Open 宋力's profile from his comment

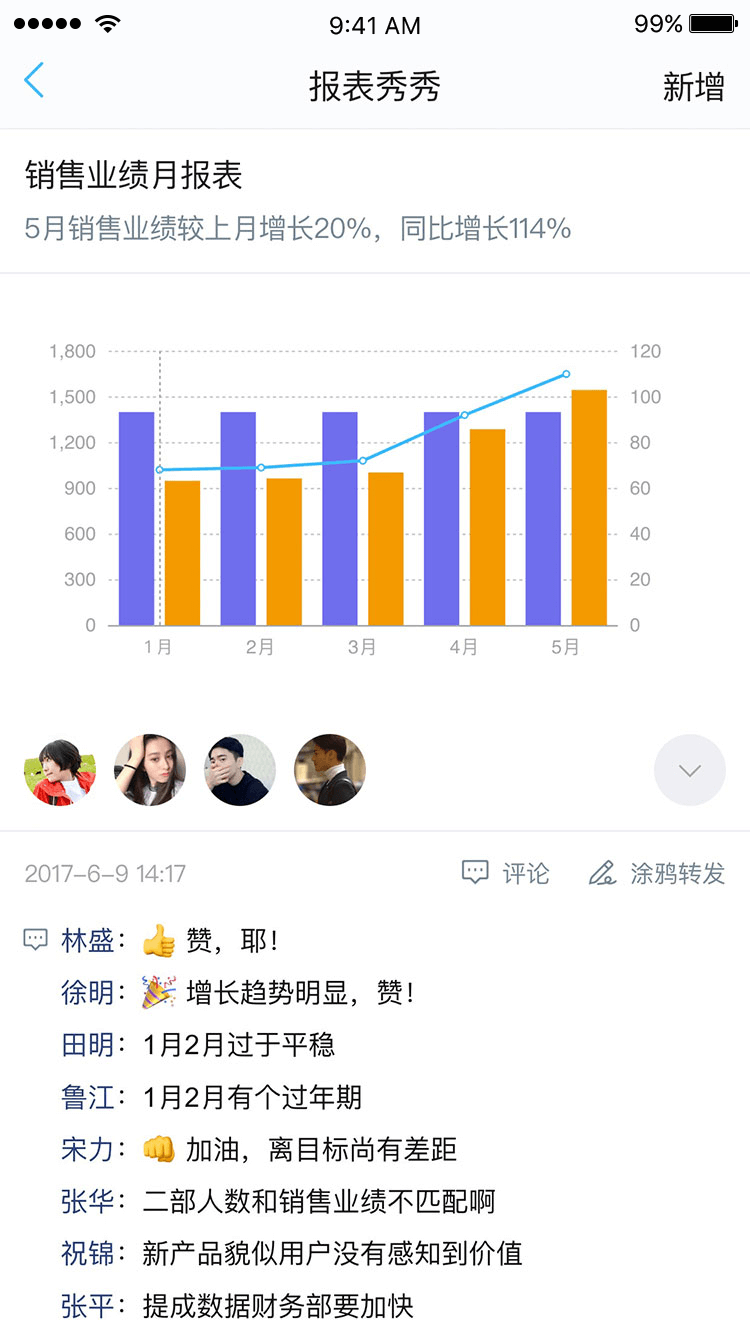point(87,1149)
